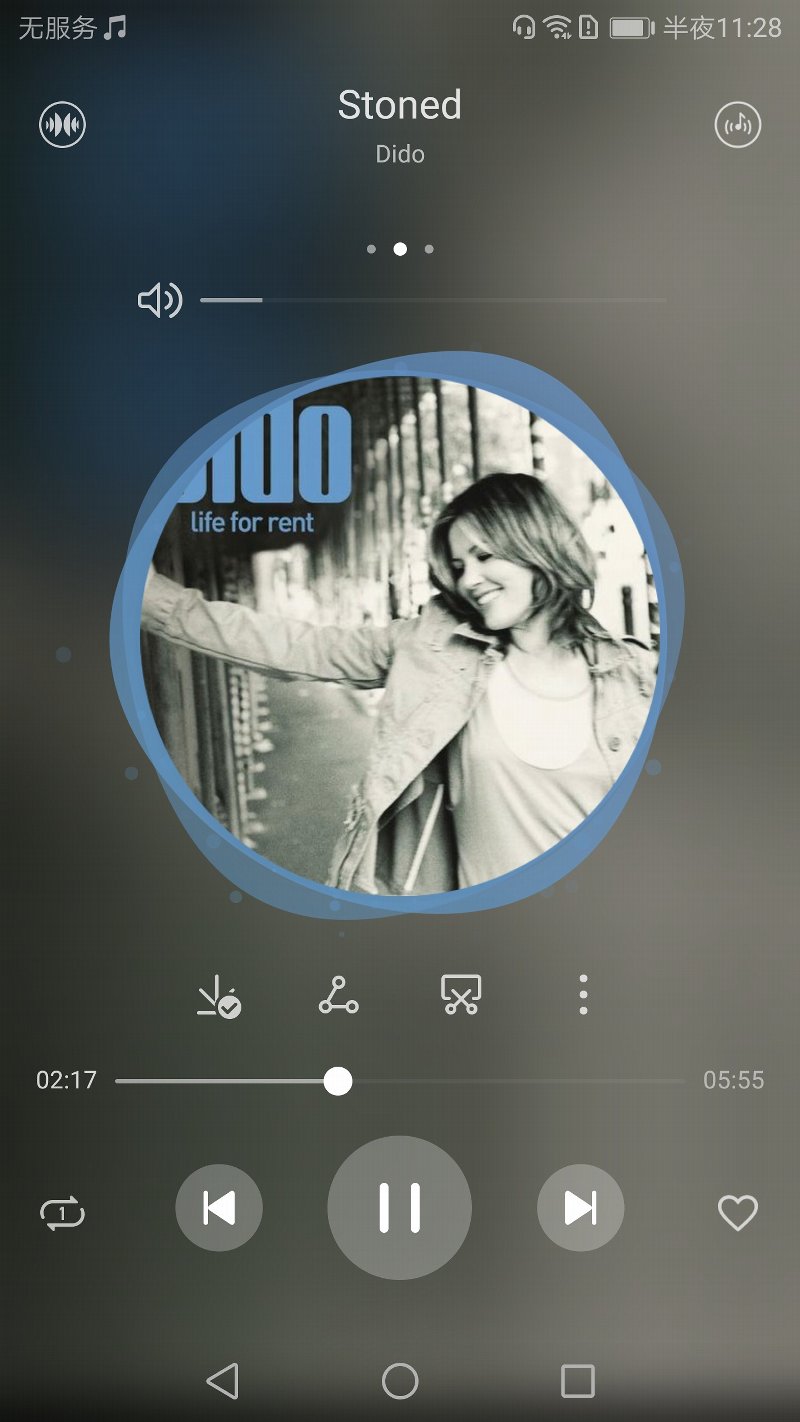Image resolution: width=800 pixels, height=1422 pixels.
Task: Click the playback progress slider handle
Action: click(337, 1081)
